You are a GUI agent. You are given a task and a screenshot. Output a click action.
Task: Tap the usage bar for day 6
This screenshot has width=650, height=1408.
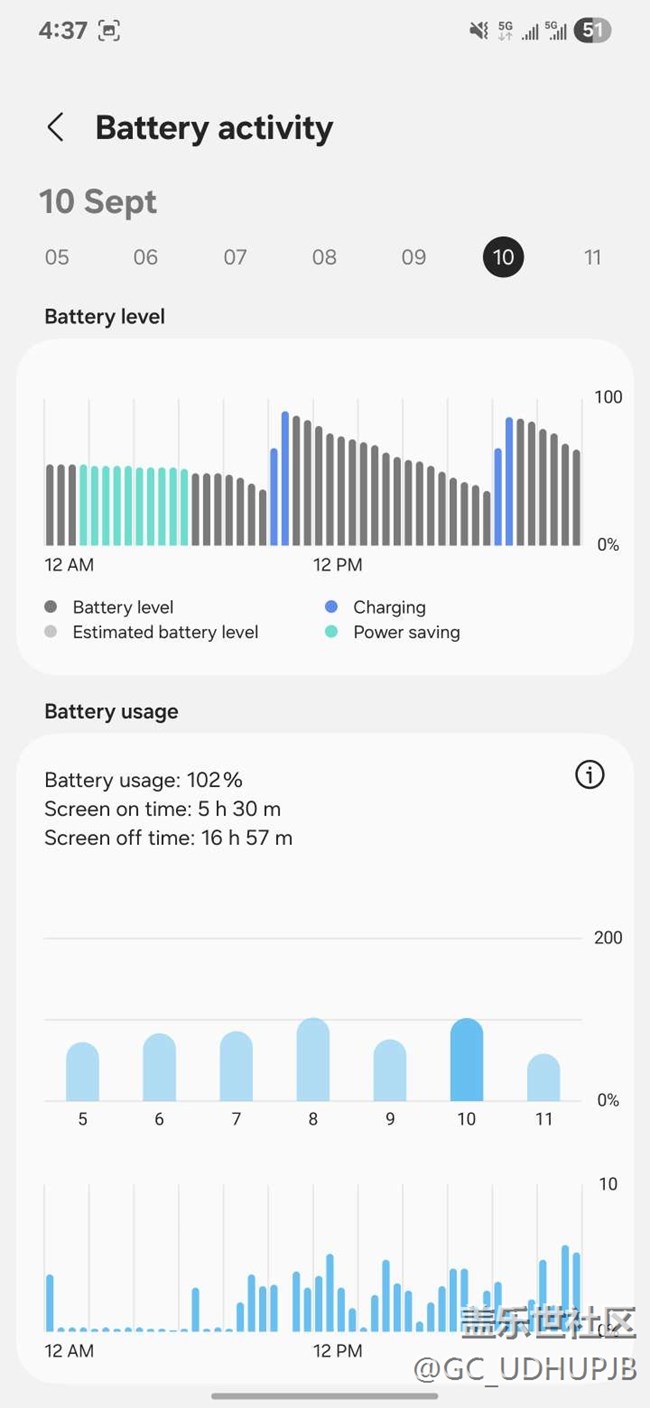coord(159,1067)
